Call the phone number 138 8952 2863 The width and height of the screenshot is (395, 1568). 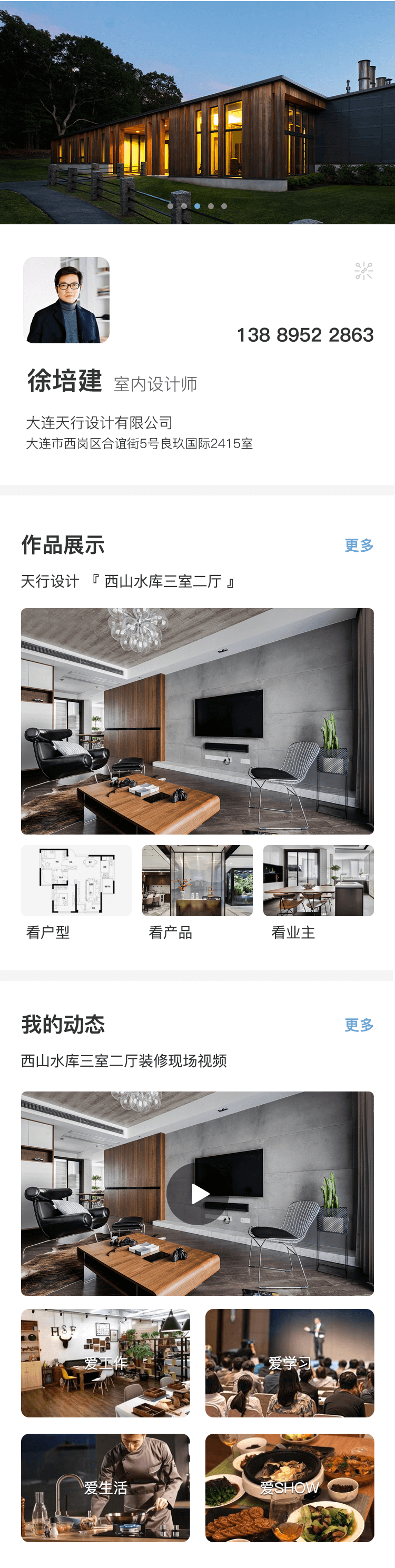tap(305, 335)
